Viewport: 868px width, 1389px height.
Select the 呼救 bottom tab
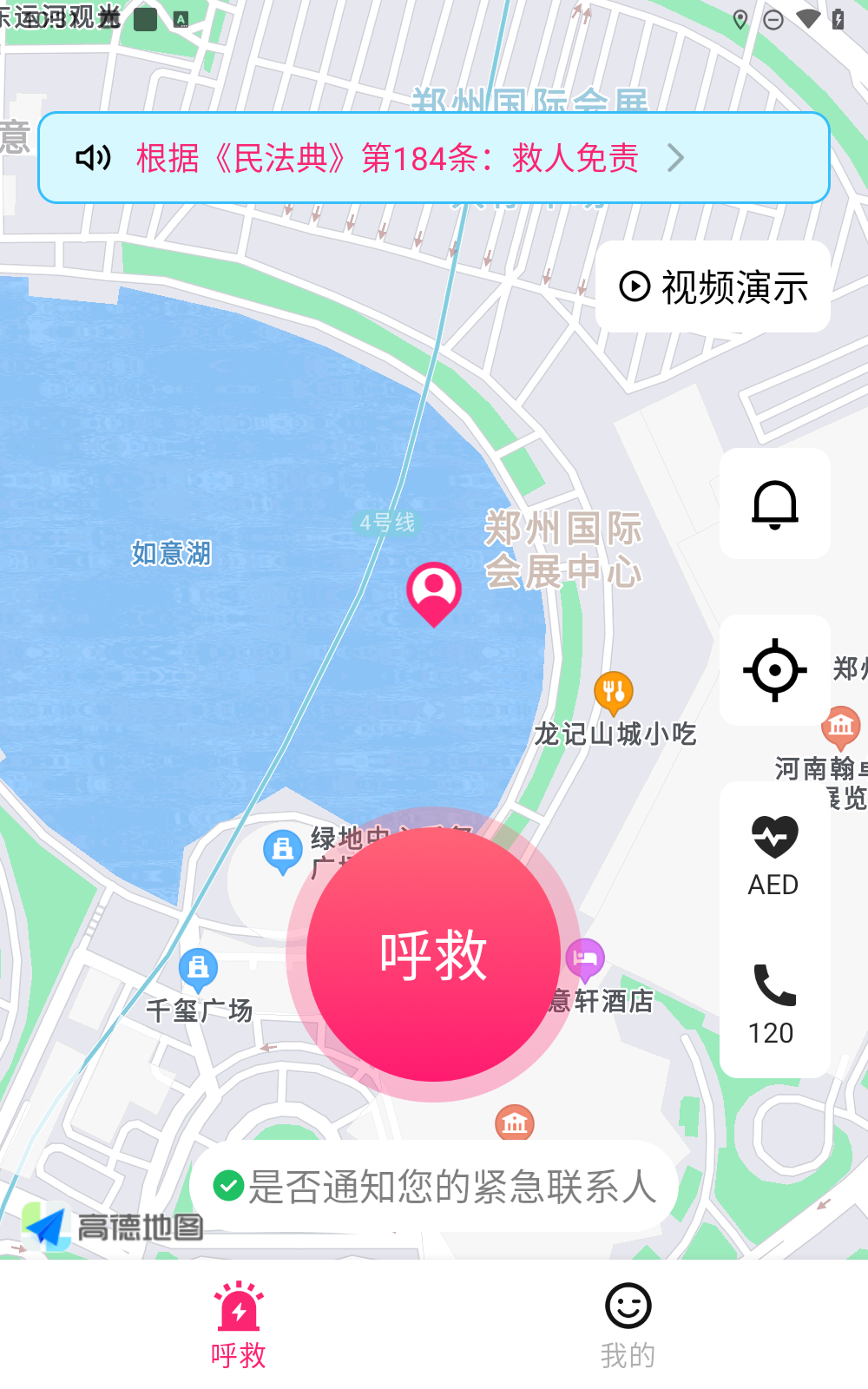tap(239, 1324)
